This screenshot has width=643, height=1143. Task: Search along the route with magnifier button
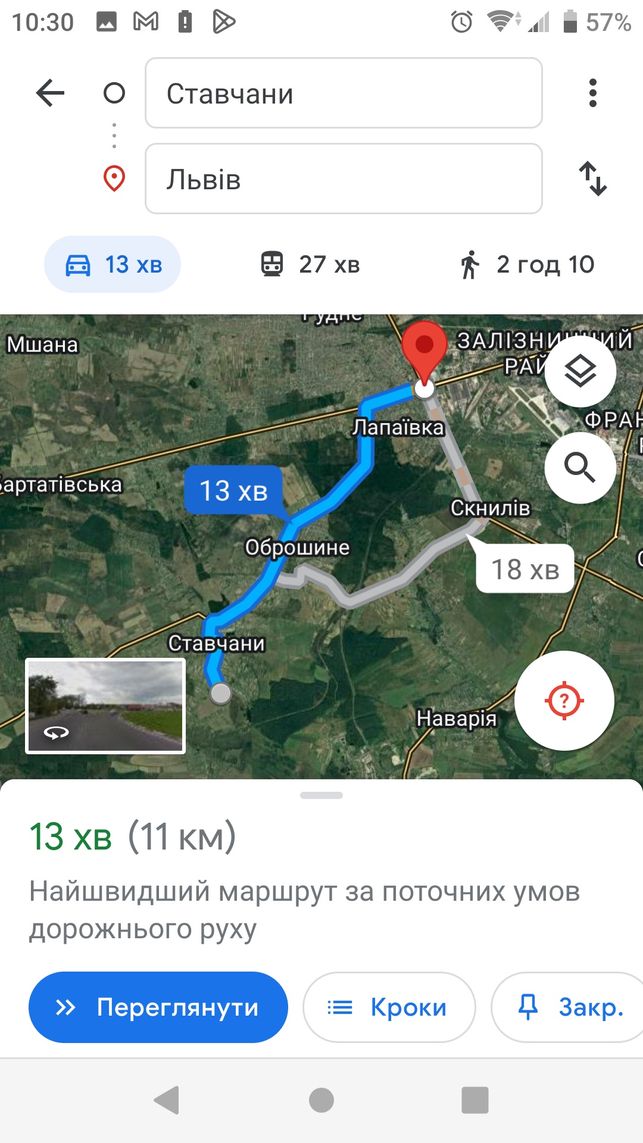pyautogui.click(x=580, y=468)
